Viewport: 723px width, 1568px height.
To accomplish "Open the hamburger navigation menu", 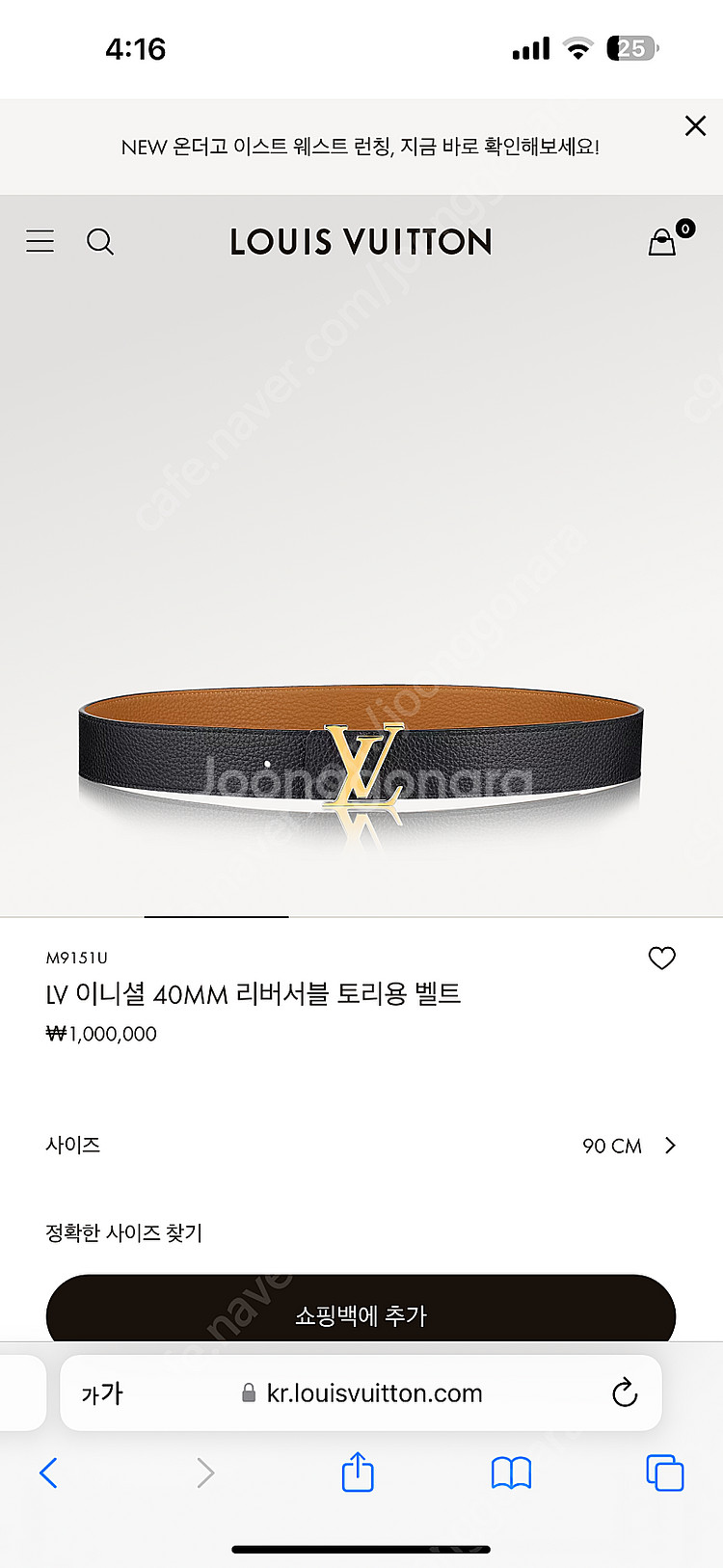I will pos(40,241).
